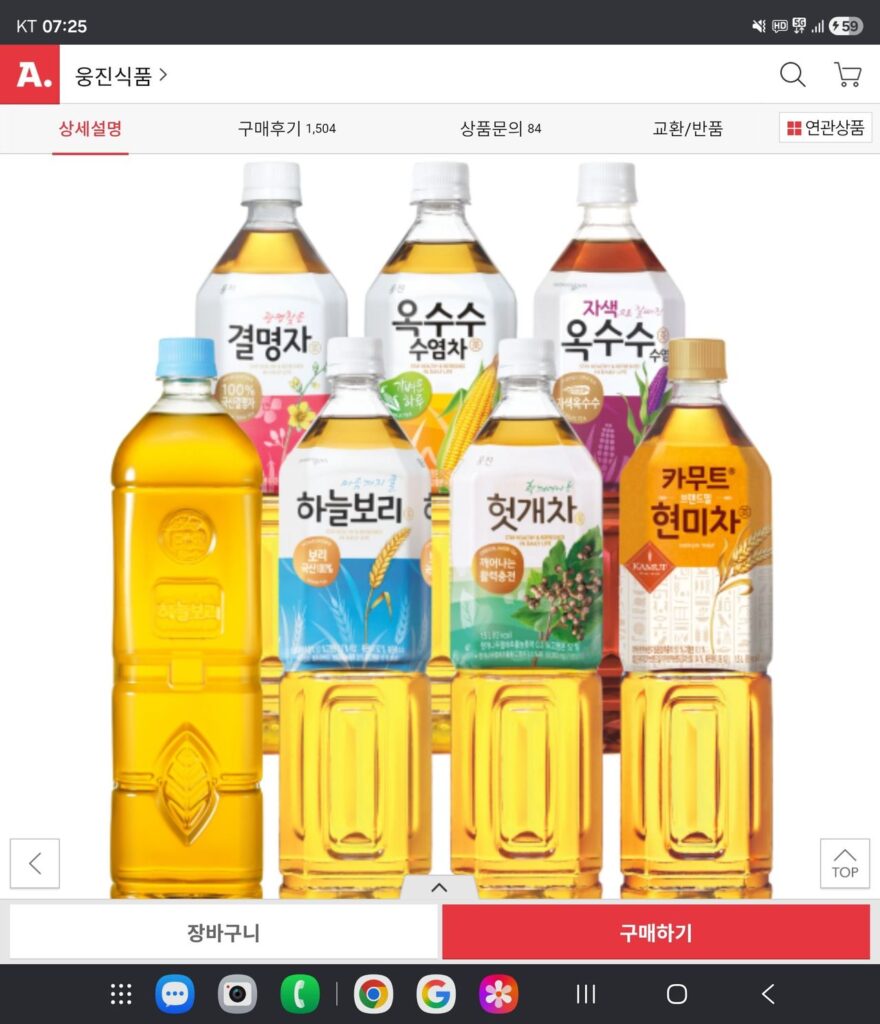
Task: Open the camera app icon
Action: click(237, 994)
